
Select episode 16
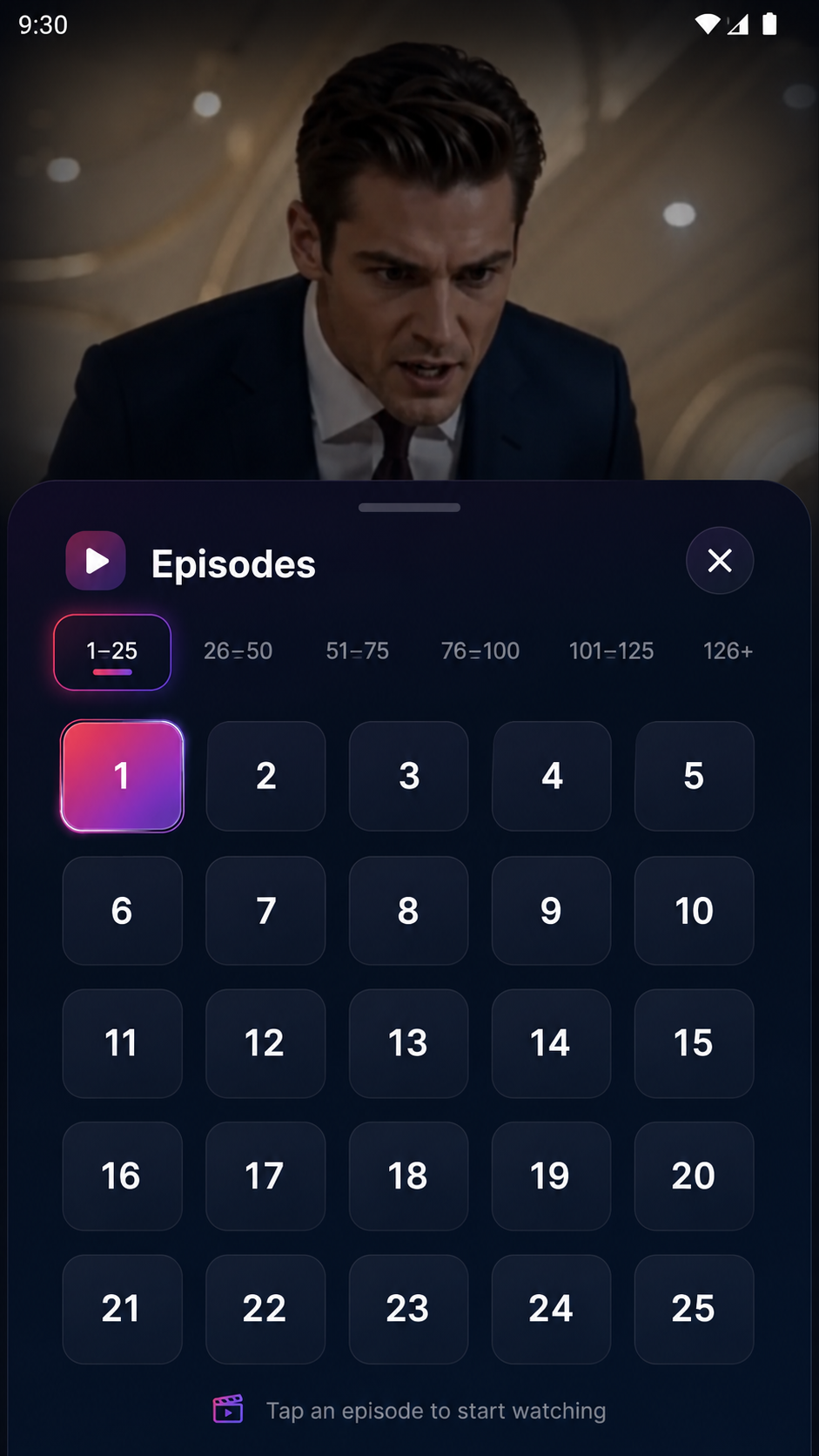tap(122, 1176)
